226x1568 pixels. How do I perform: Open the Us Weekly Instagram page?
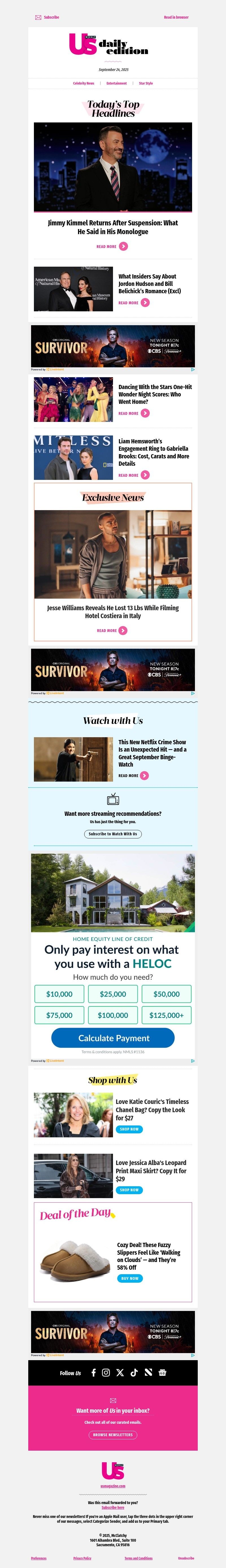106,1373
